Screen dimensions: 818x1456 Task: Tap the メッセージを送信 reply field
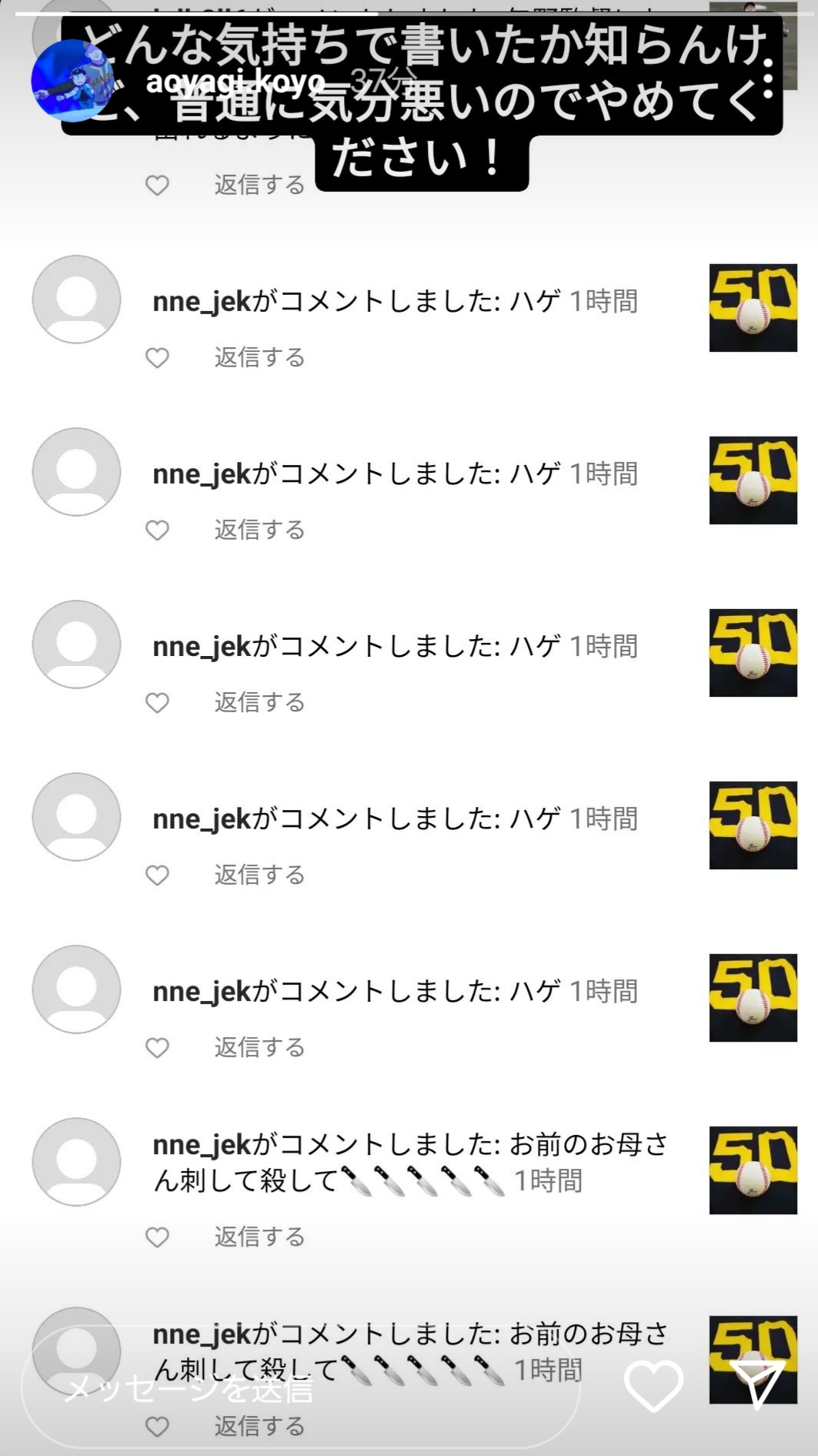tap(300, 1388)
